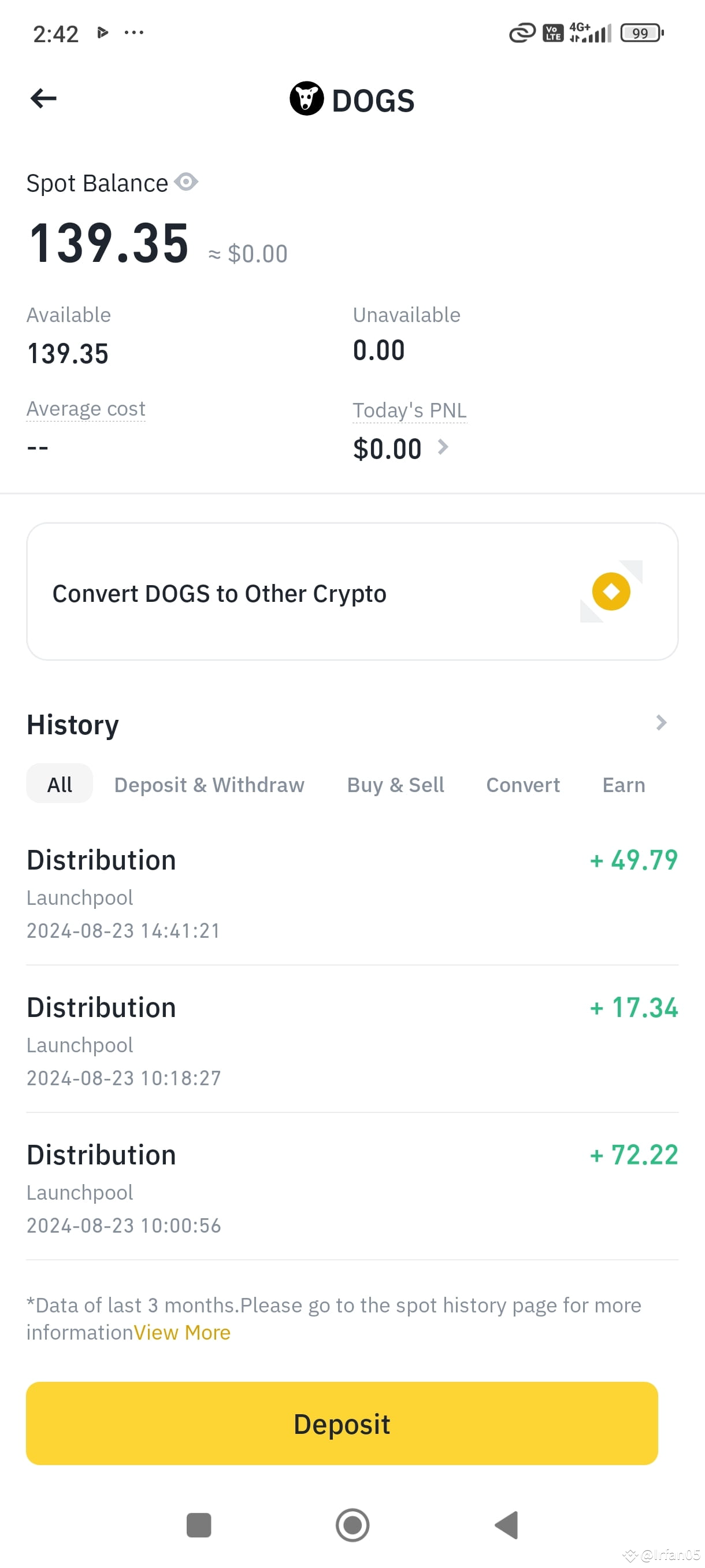Open recent apps from navigation bar

click(199, 1525)
